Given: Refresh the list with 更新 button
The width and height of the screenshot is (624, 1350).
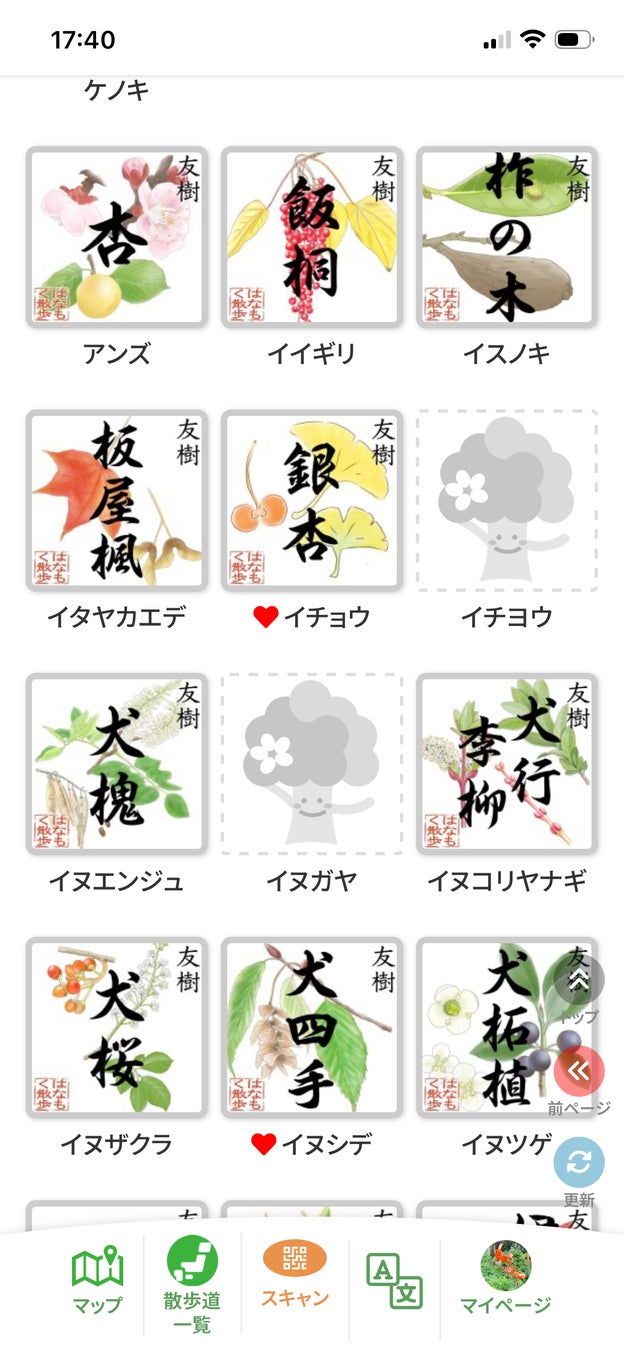Looking at the screenshot, I should tap(579, 1162).
